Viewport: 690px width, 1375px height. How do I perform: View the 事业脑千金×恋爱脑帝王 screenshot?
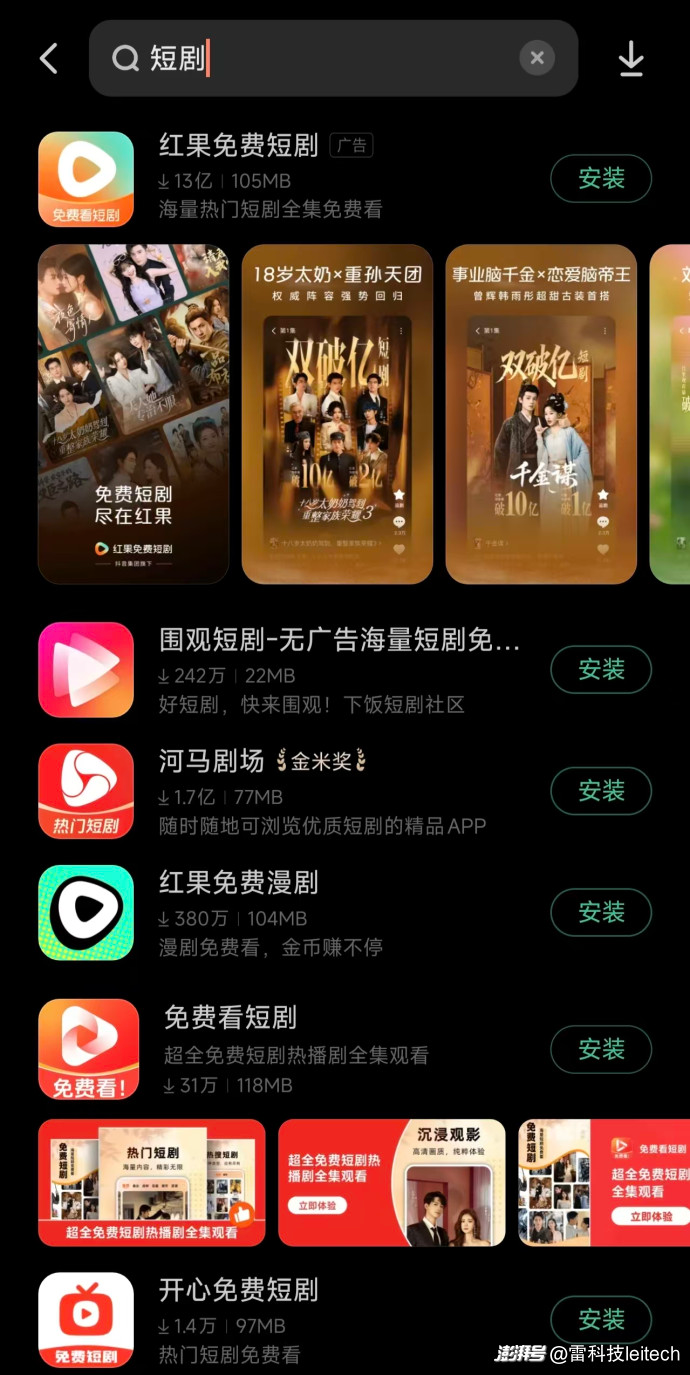[x=541, y=414]
